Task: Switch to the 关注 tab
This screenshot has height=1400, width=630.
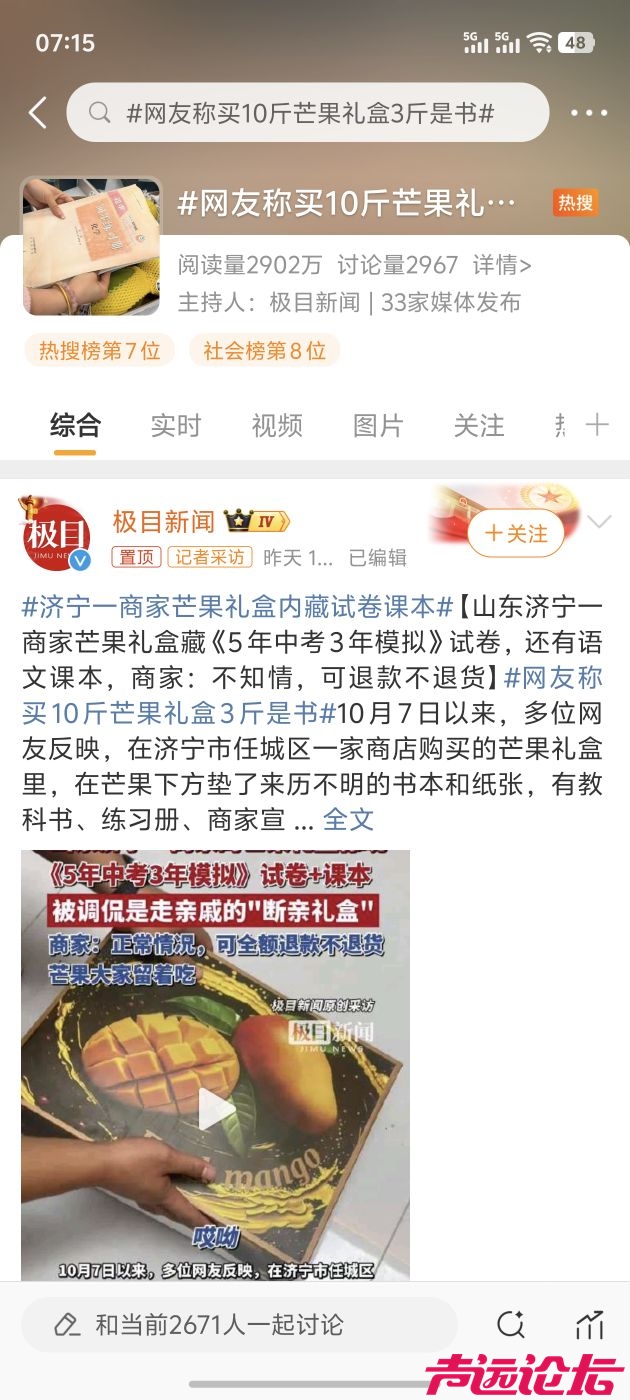Action: click(479, 425)
